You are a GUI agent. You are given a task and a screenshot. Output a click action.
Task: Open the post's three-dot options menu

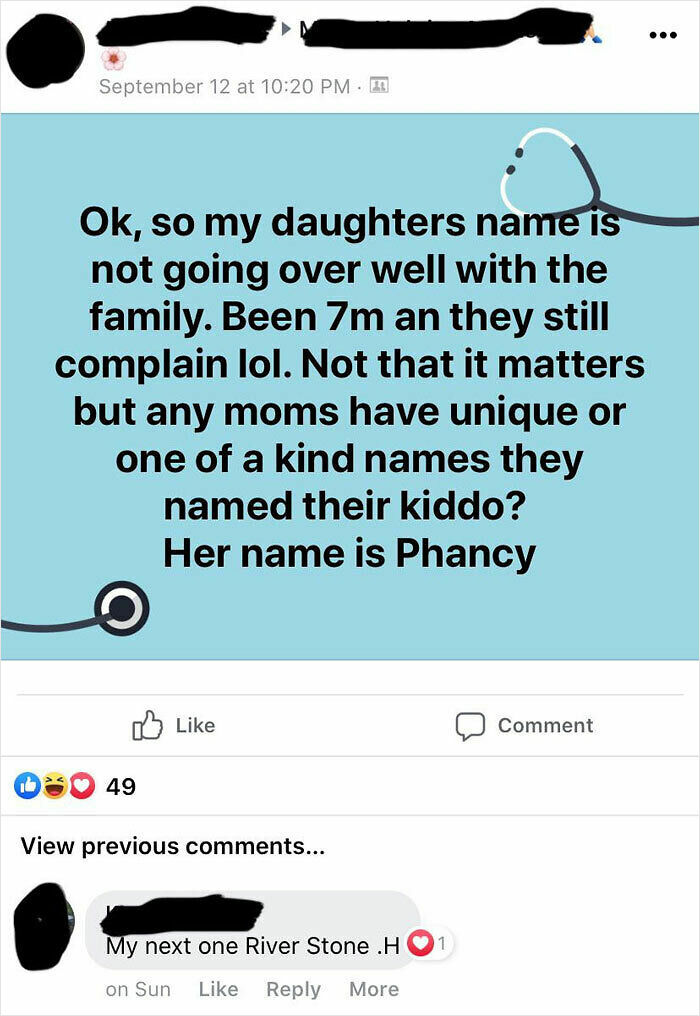[663, 36]
